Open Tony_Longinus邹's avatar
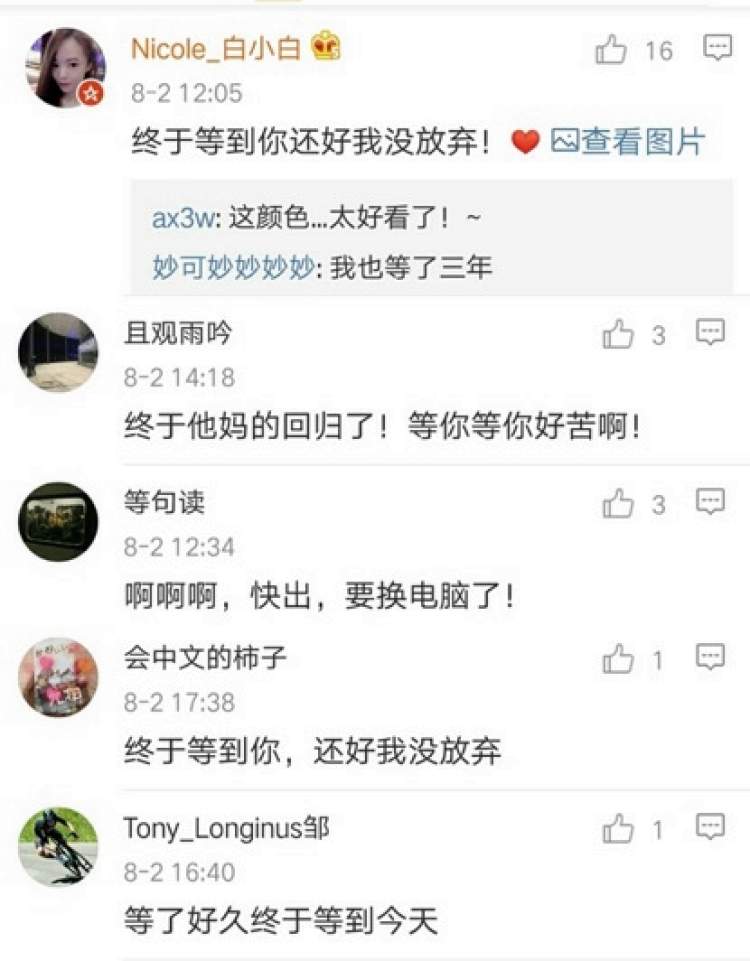750x961 pixels. 58,846
